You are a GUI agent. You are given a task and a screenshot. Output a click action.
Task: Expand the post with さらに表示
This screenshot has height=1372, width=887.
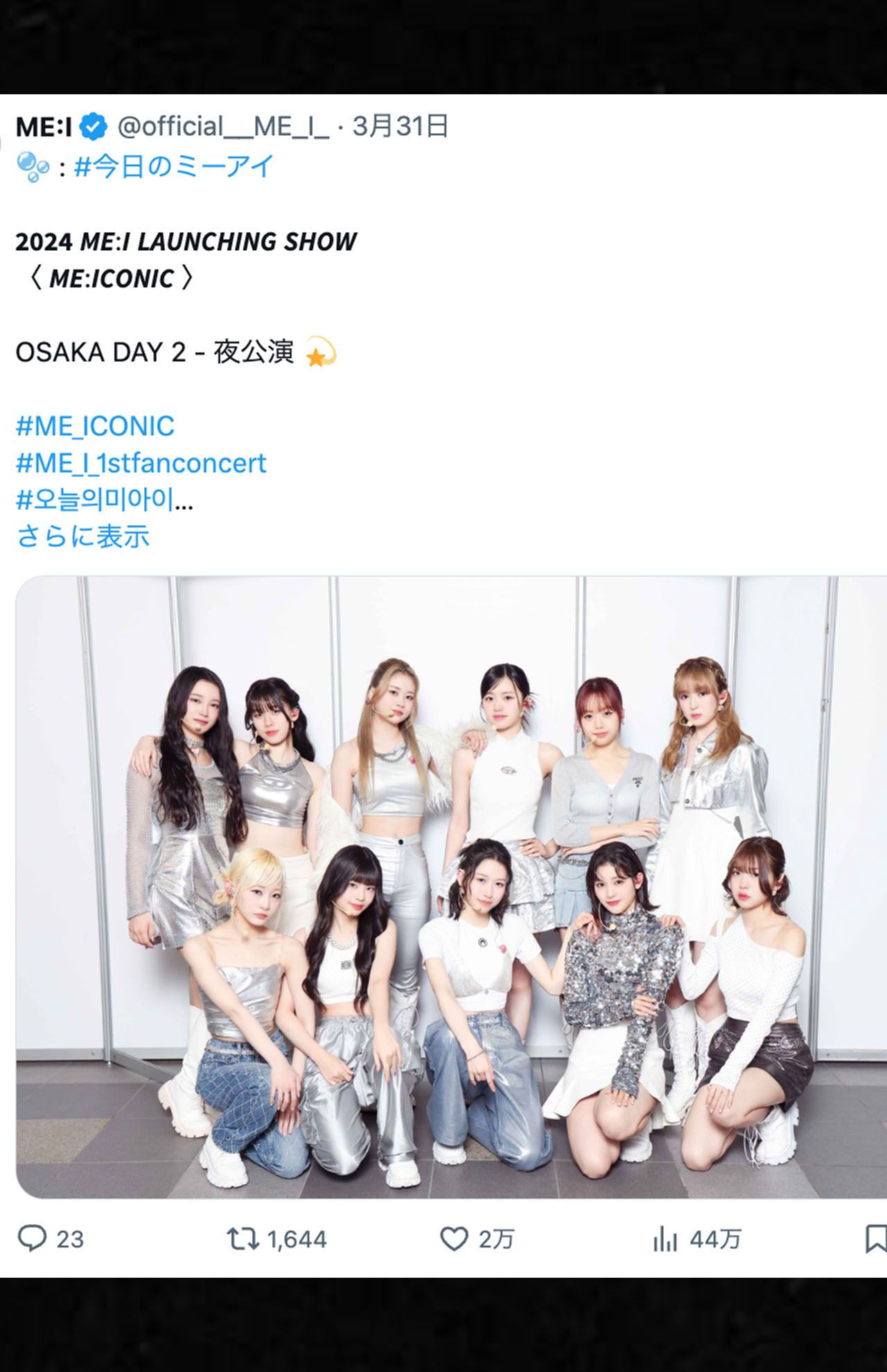click(x=82, y=536)
